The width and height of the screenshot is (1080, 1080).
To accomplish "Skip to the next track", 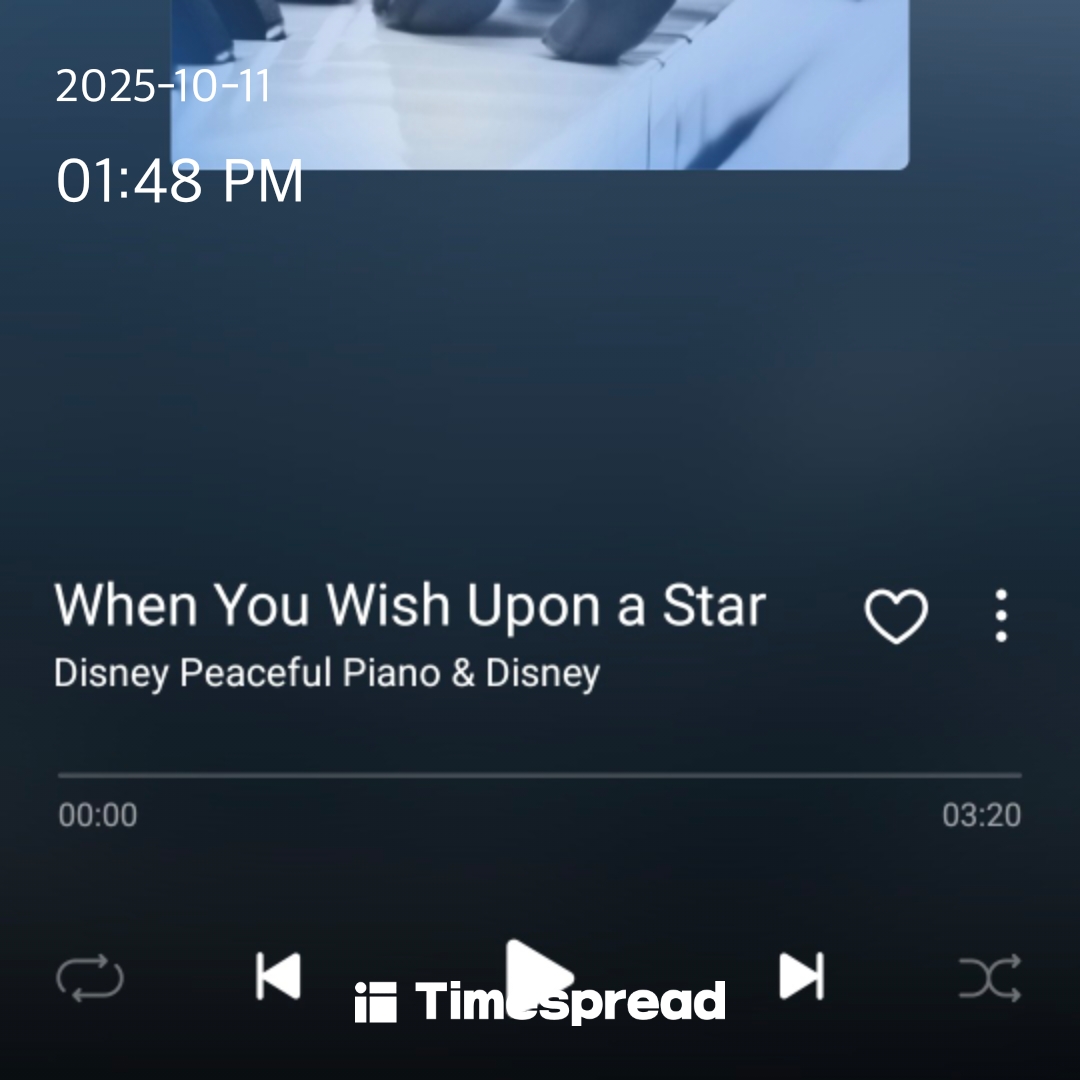I will coord(801,976).
